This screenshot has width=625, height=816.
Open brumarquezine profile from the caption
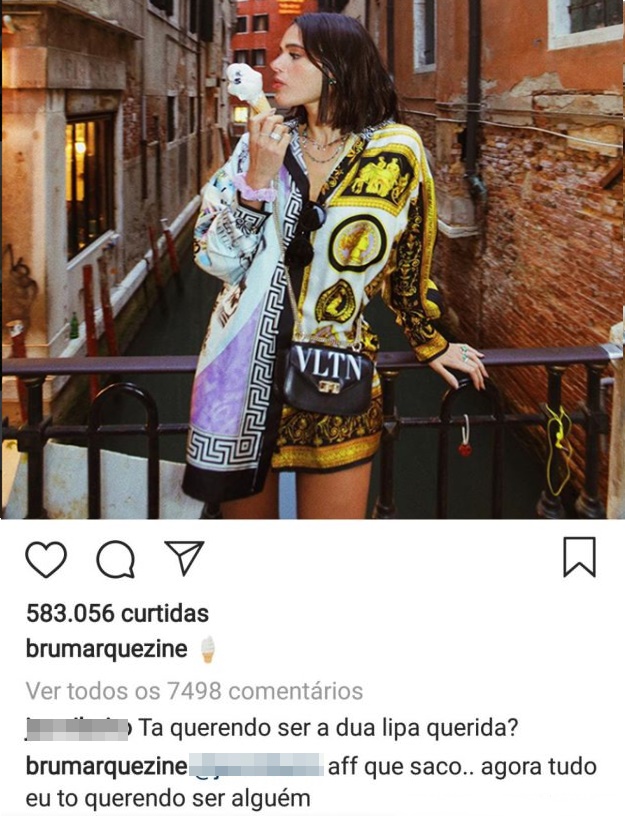106,649
